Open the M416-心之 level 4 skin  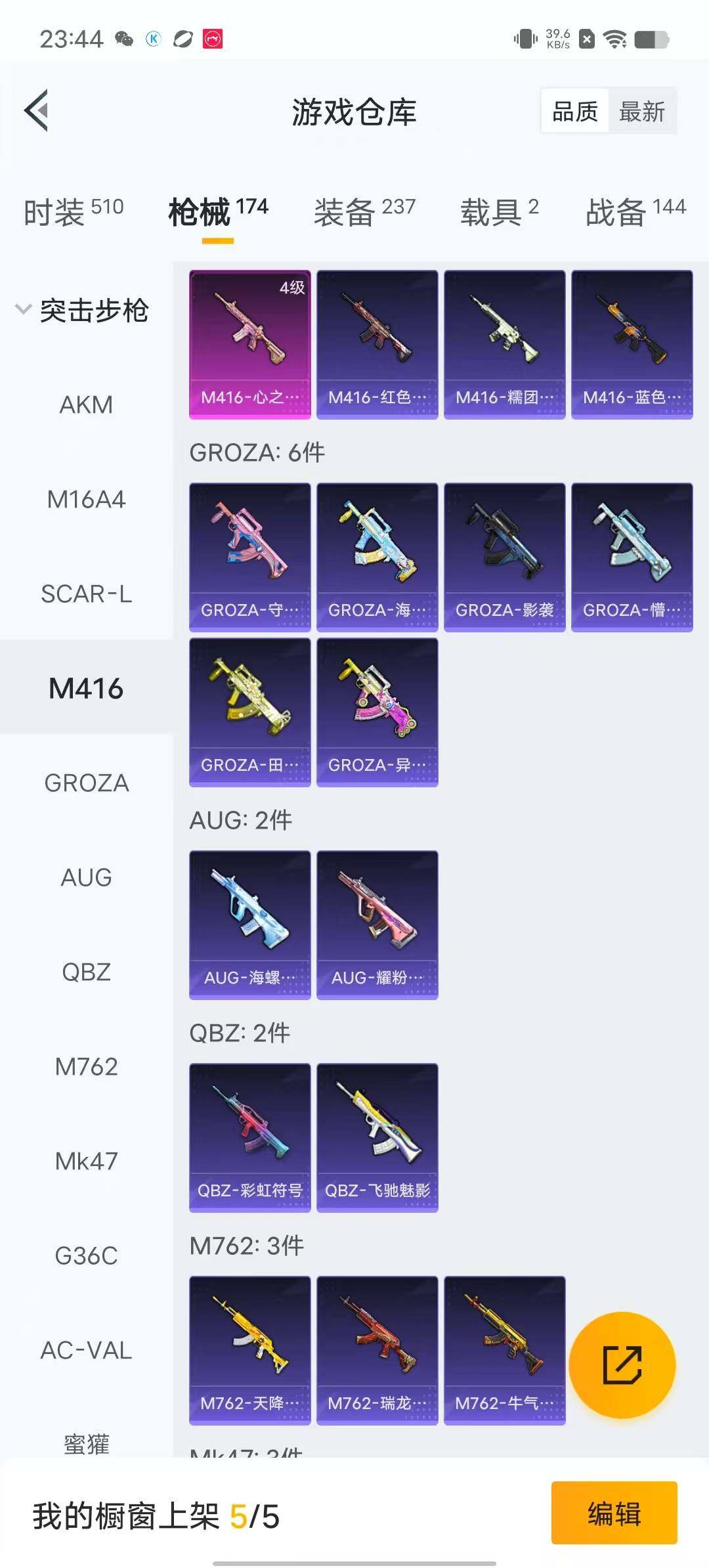click(249, 344)
